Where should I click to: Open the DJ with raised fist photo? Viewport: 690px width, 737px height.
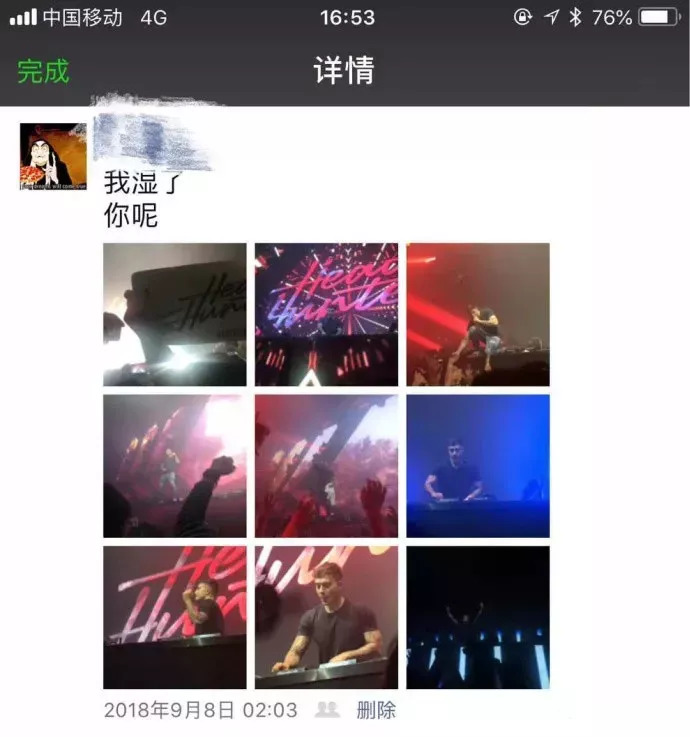tap(174, 617)
